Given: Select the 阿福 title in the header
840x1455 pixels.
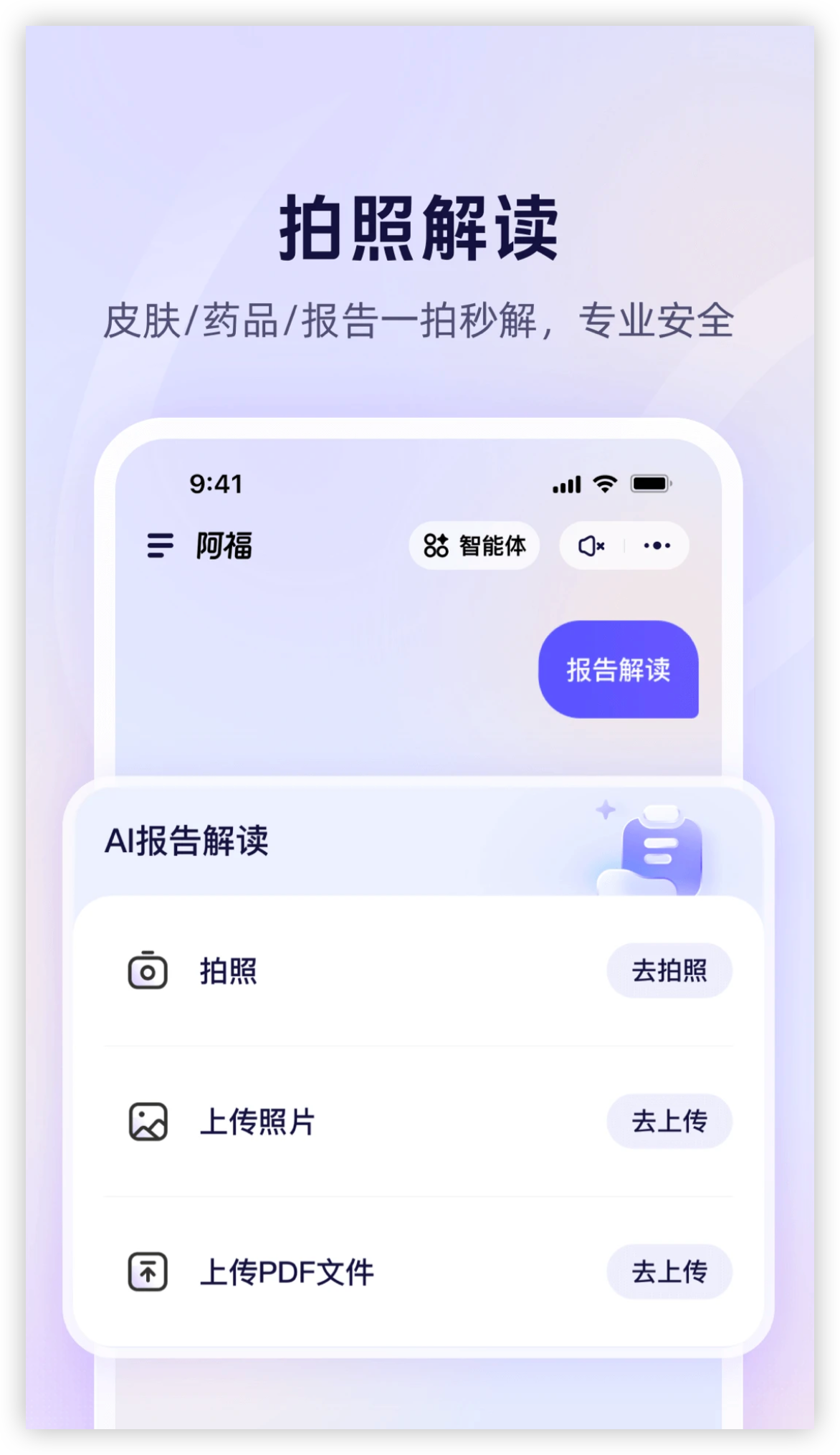Looking at the screenshot, I should coord(222,545).
